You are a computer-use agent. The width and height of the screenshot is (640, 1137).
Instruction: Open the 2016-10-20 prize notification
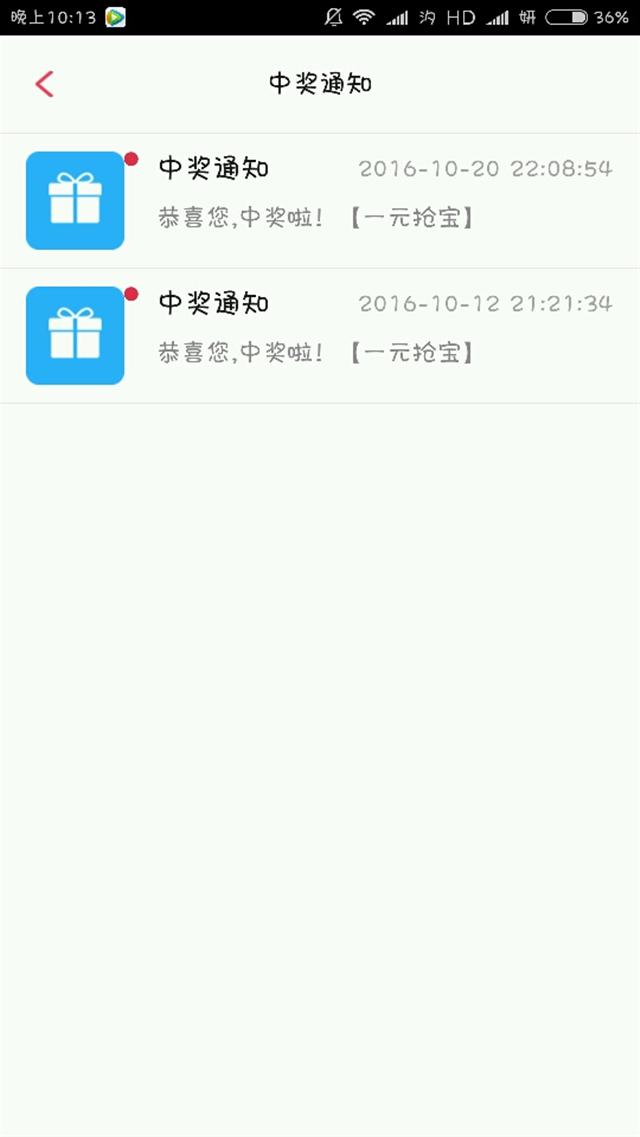(320, 201)
